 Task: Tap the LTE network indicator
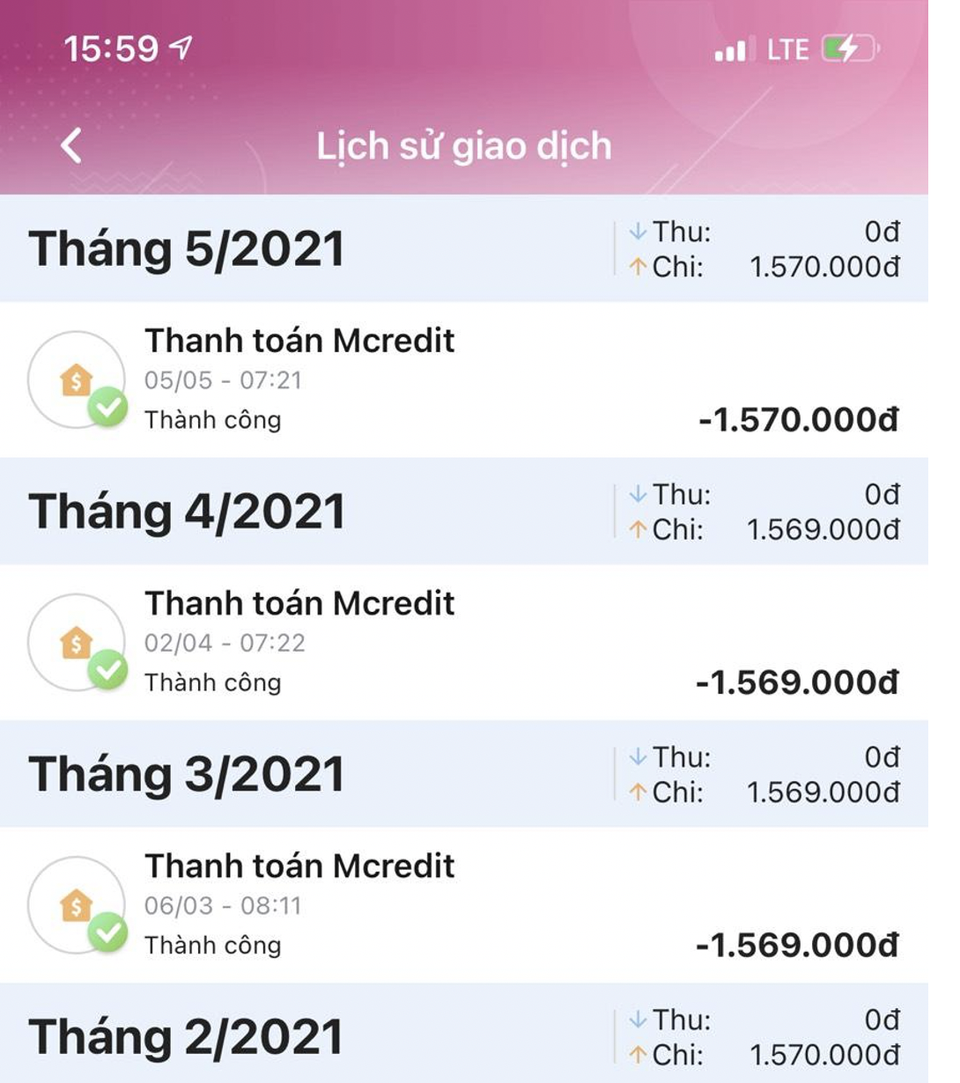pyautogui.click(x=787, y=47)
